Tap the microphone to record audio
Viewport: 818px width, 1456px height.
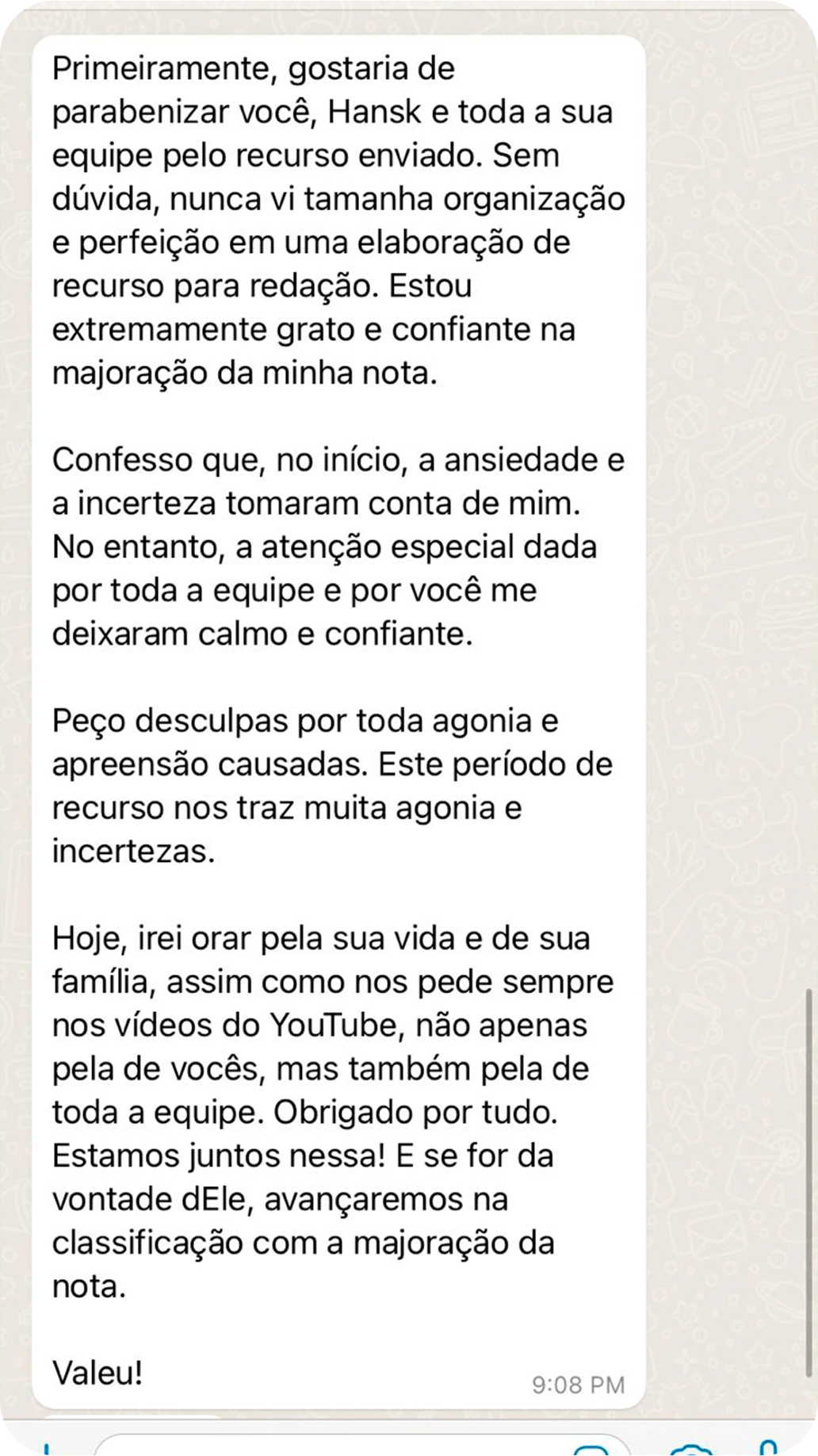pos(767,1446)
